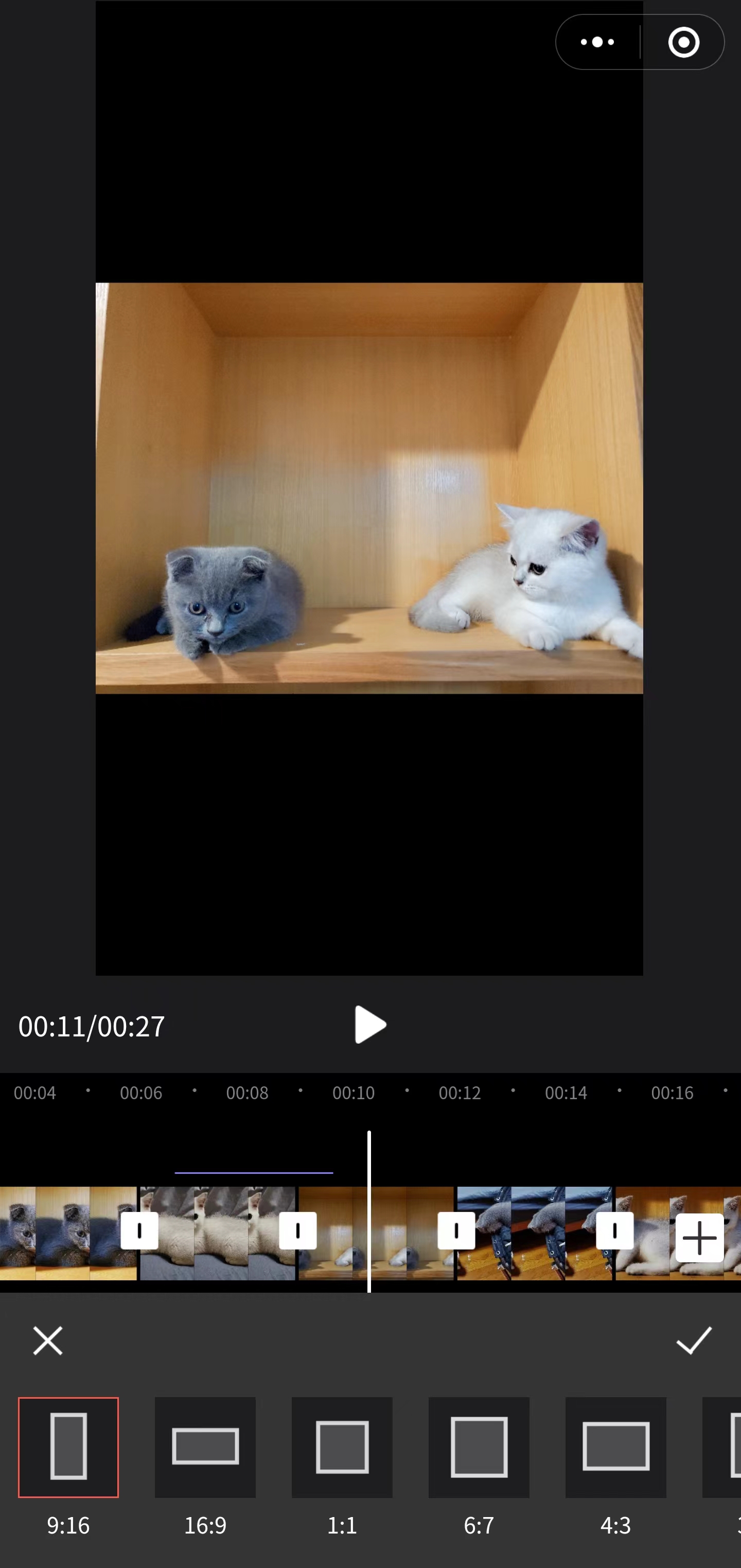Select the 9:16 aspect ratio

[x=68, y=1447]
